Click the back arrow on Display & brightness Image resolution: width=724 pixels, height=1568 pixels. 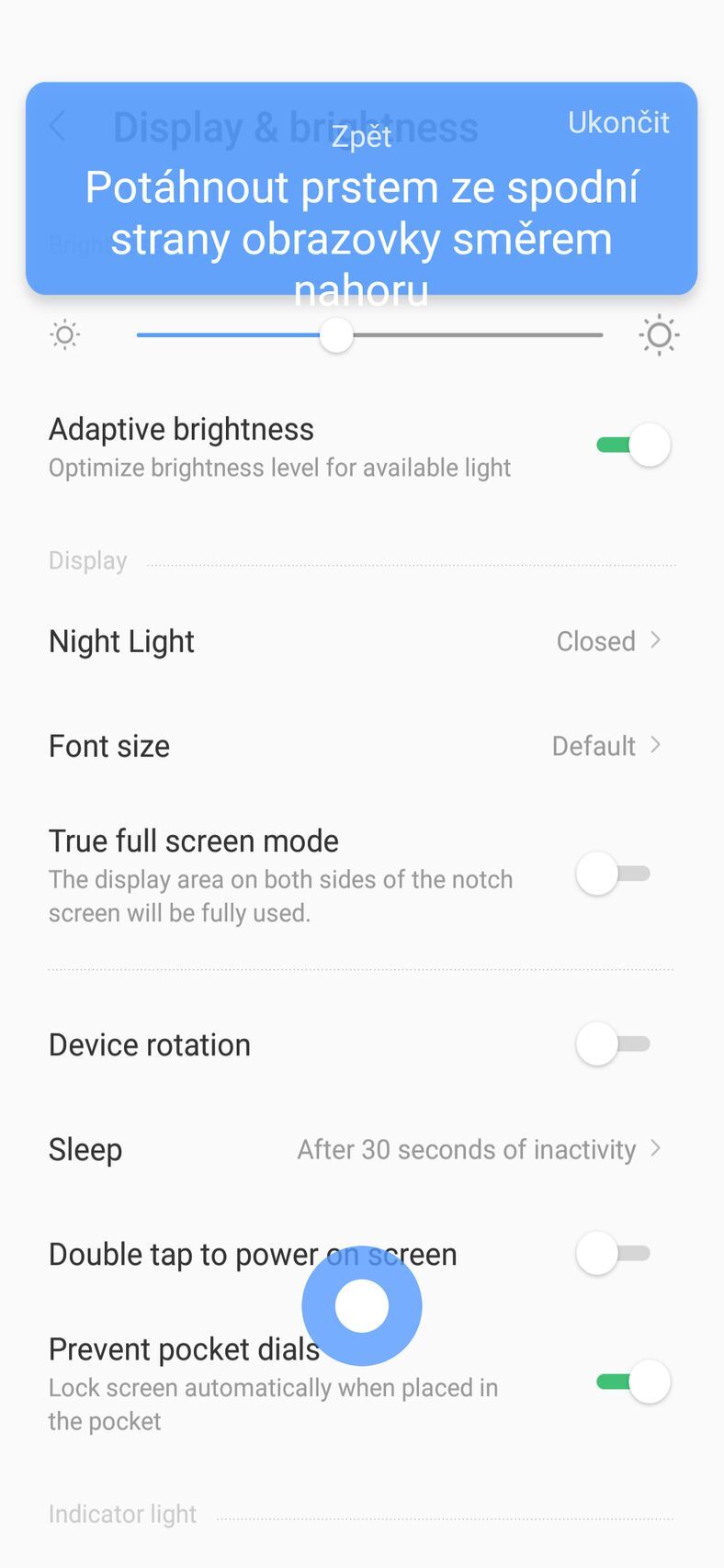[x=58, y=127]
